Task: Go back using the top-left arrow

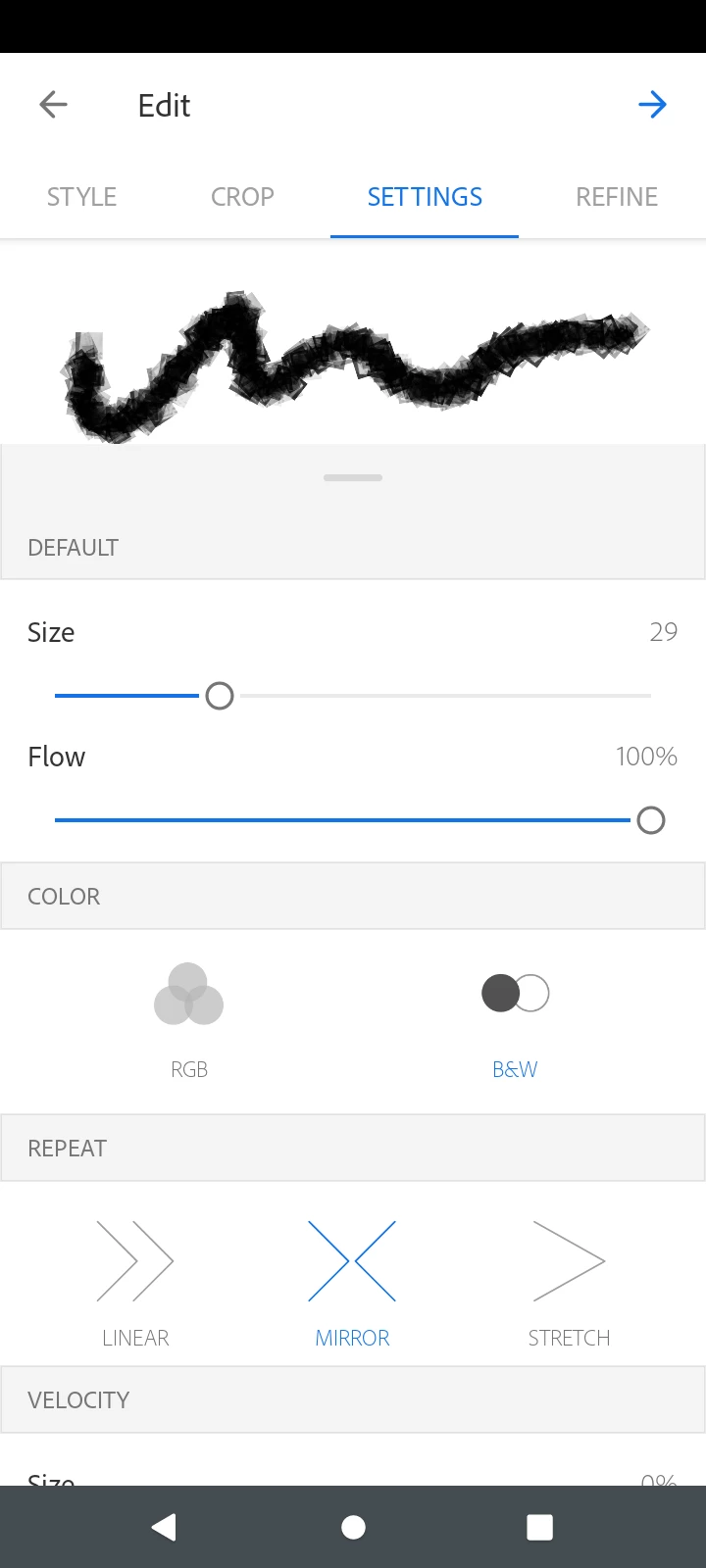Action: [53, 105]
